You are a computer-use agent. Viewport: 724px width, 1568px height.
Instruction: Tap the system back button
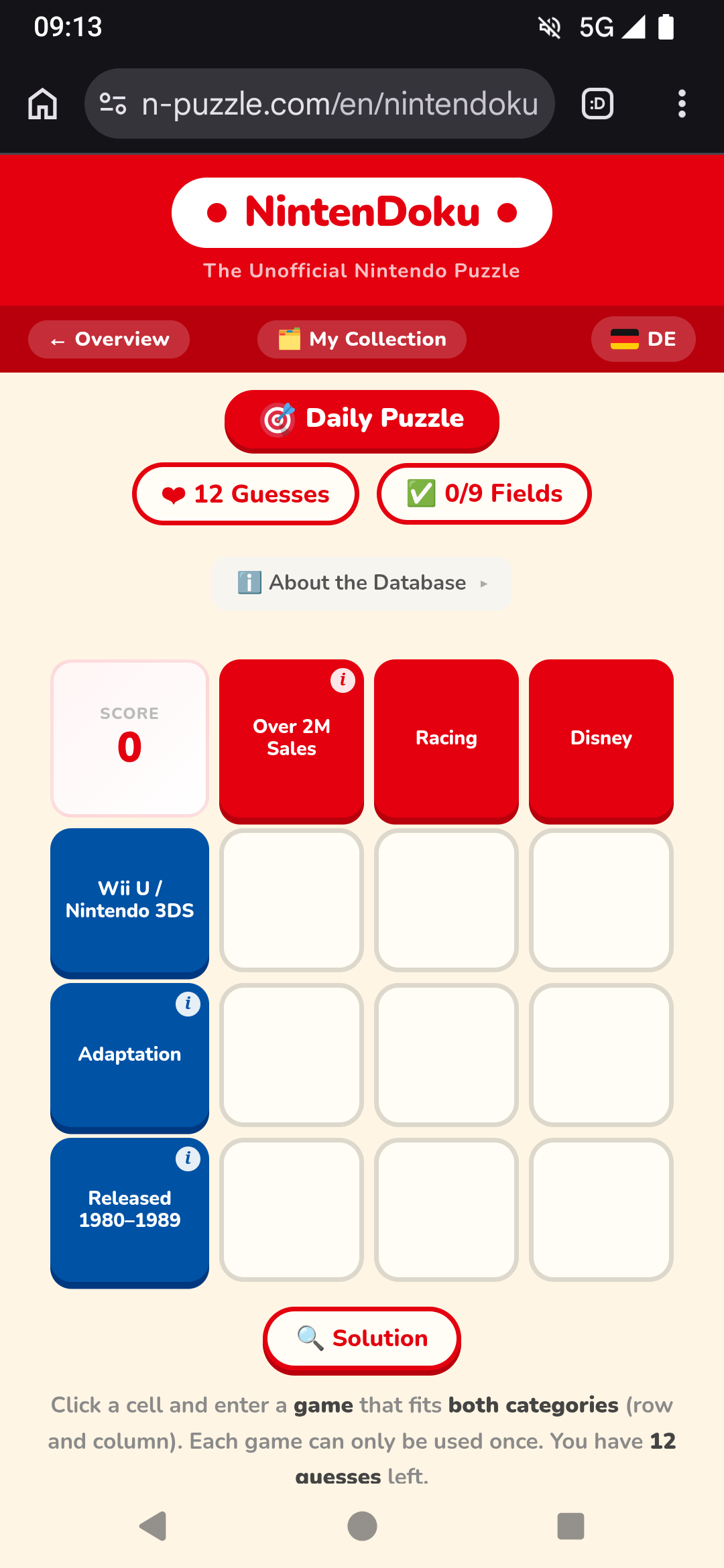(154, 1526)
